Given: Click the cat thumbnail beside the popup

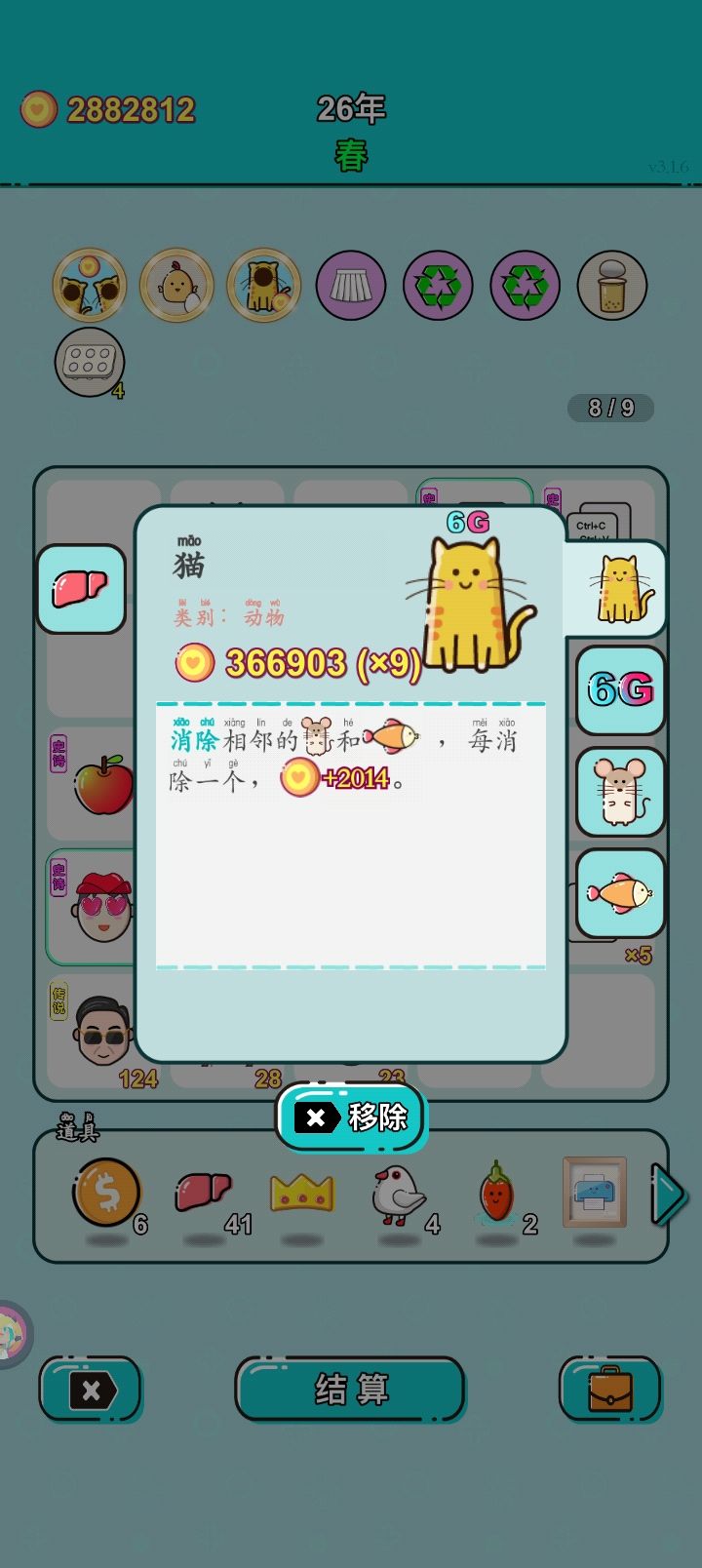Looking at the screenshot, I should [x=621, y=589].
